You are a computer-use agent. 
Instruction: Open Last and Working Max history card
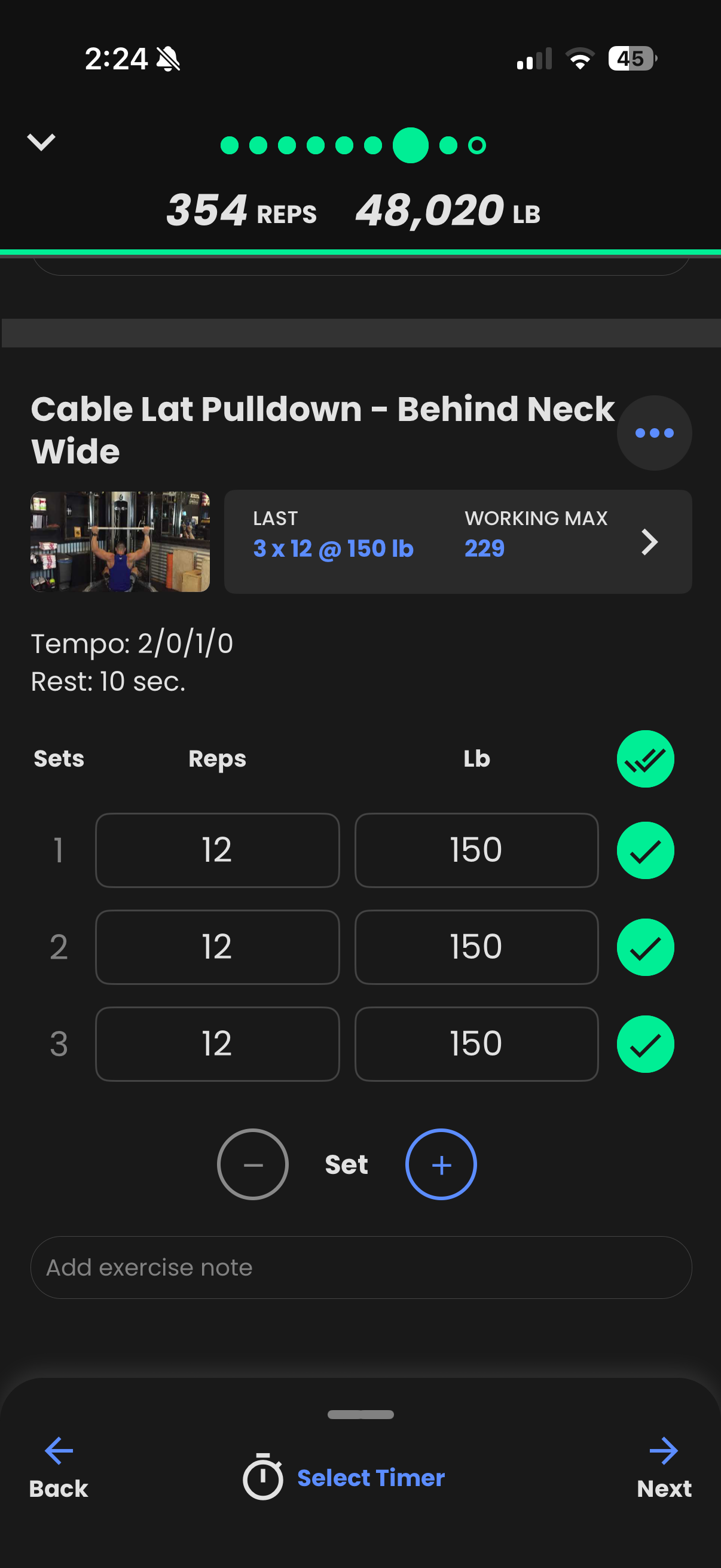[457, 542]
